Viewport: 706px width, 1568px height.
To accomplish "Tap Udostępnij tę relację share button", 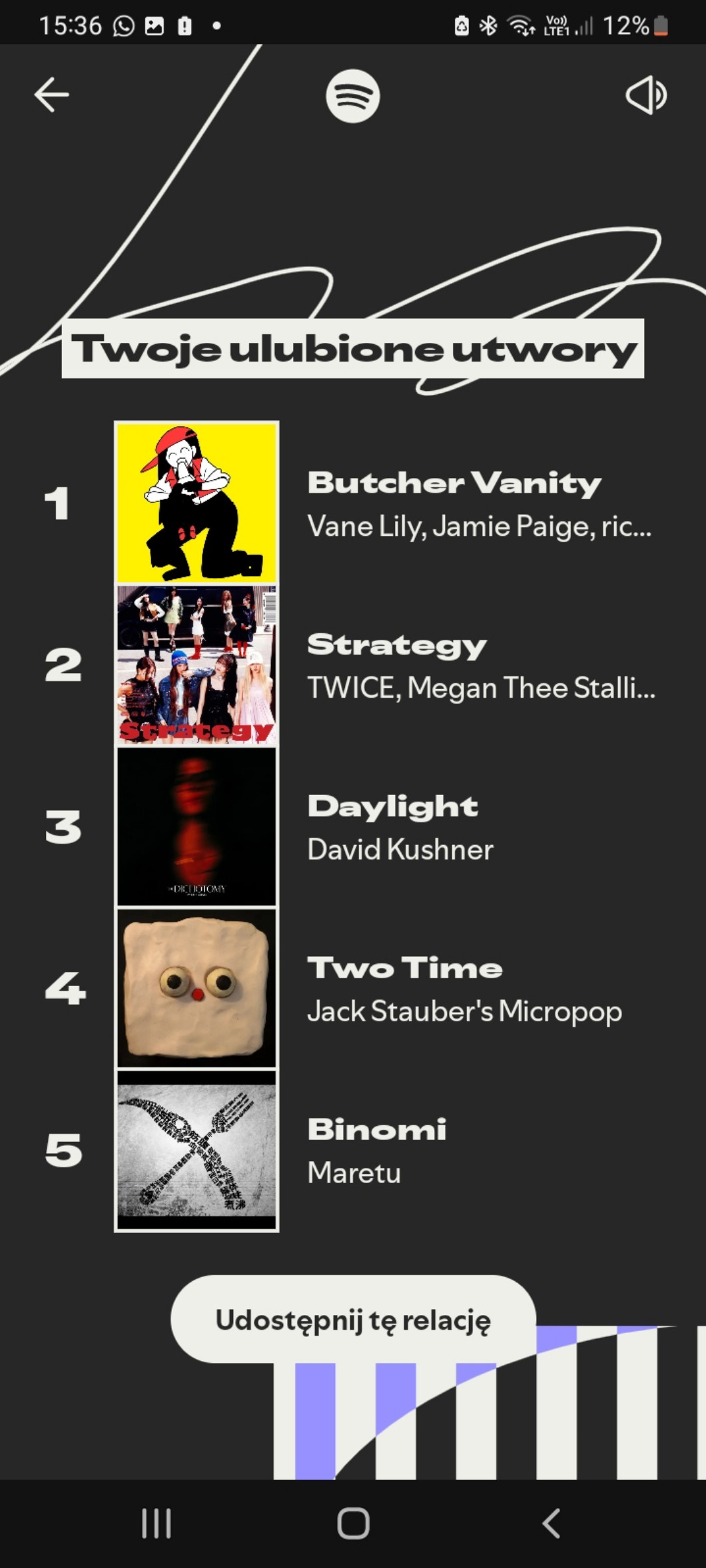I will [x=353, y=1320].
